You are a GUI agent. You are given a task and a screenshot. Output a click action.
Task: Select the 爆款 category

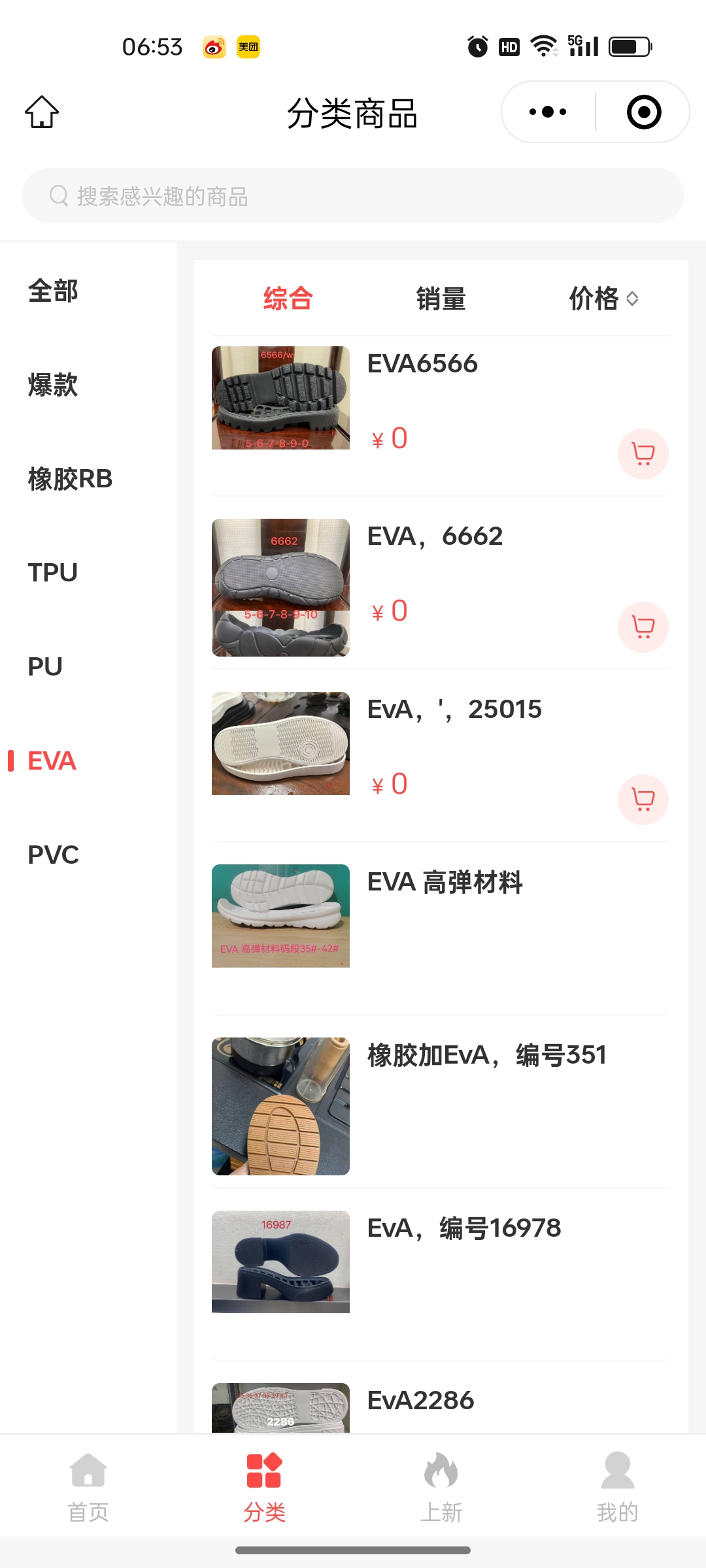point(53,385)
